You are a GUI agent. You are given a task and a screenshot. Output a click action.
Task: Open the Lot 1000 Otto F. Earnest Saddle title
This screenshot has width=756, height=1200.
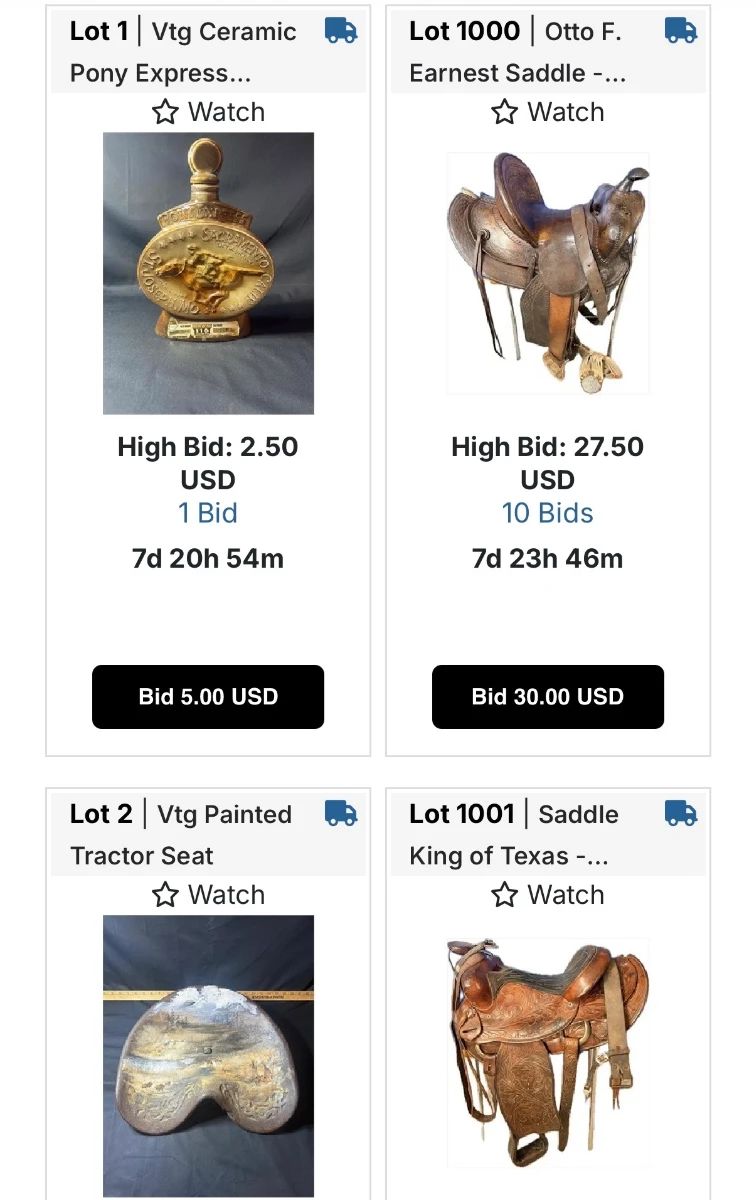516,52
